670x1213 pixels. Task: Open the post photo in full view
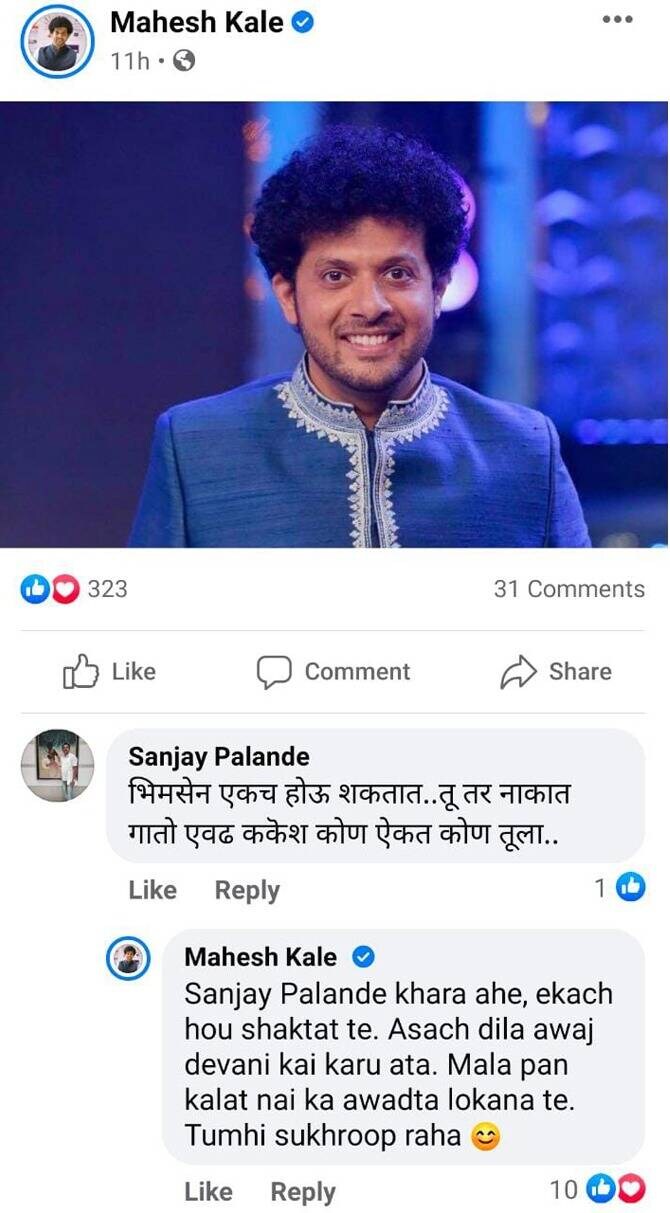click(335, 325)
